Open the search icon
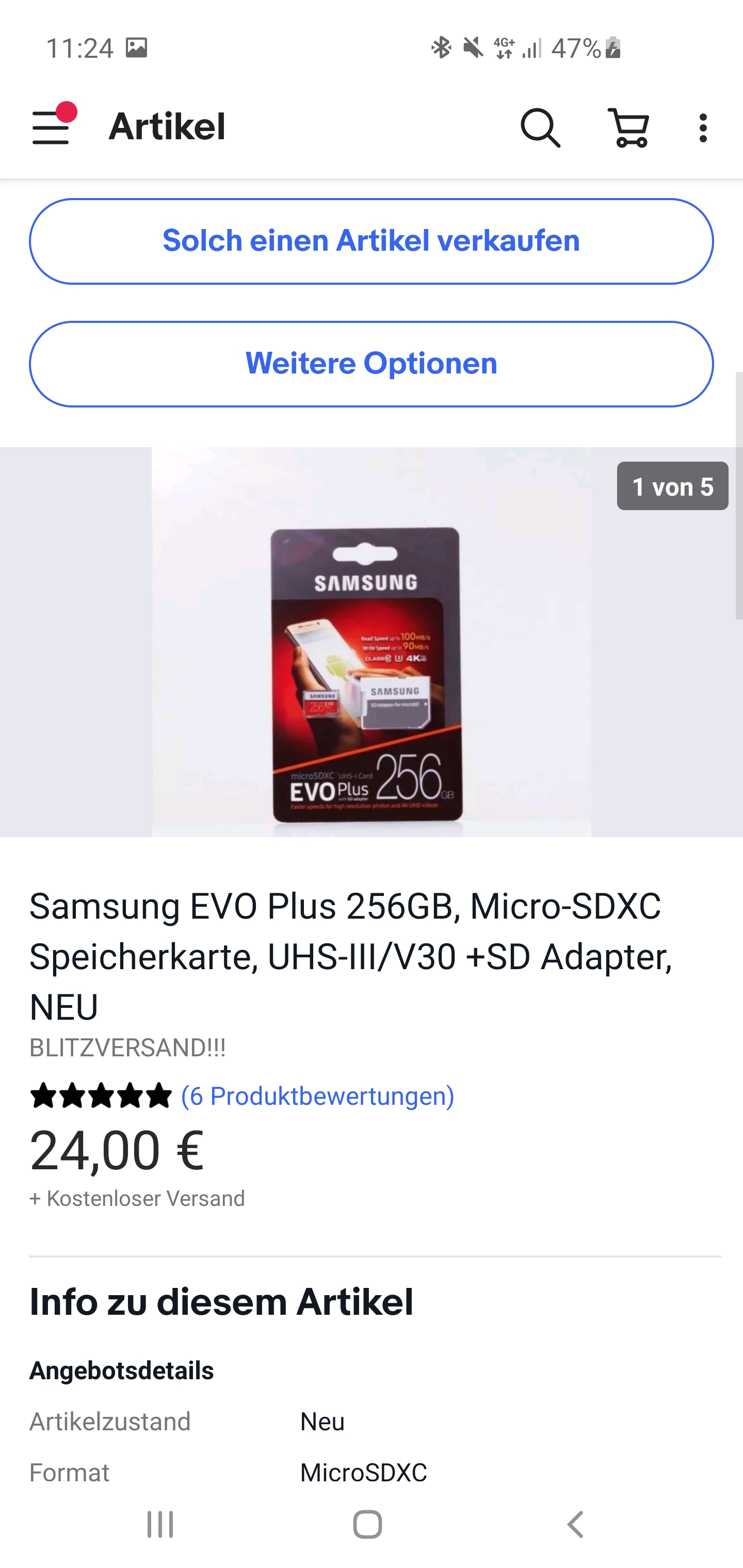Viewport: 743px width, 1568px height. [540, 128]
